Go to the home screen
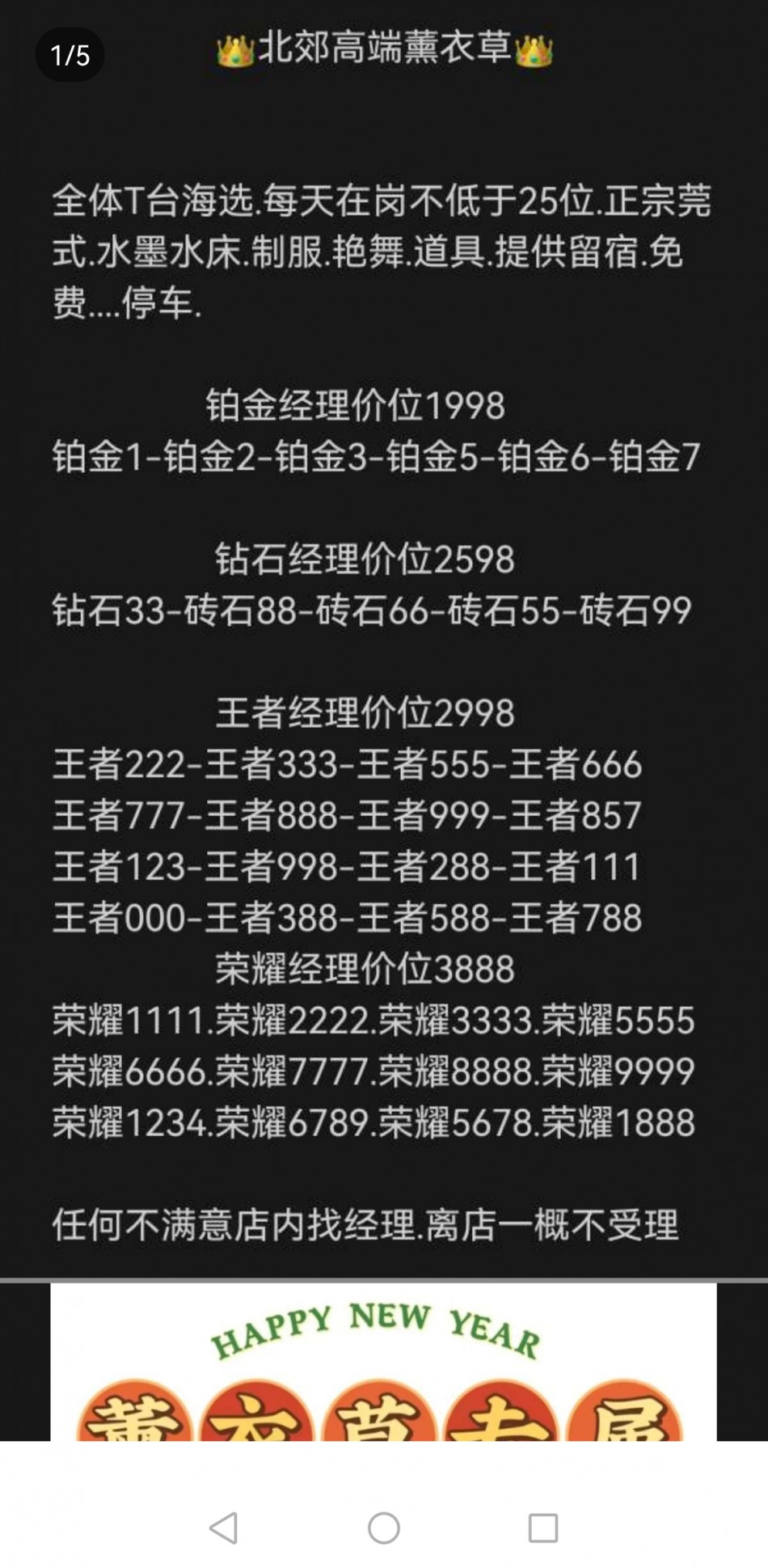The image size is (768, 1568). (383, 1528)
